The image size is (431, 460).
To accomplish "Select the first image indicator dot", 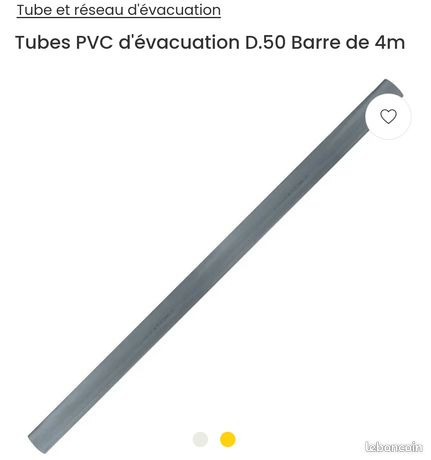I will click(x=200, y=439).
